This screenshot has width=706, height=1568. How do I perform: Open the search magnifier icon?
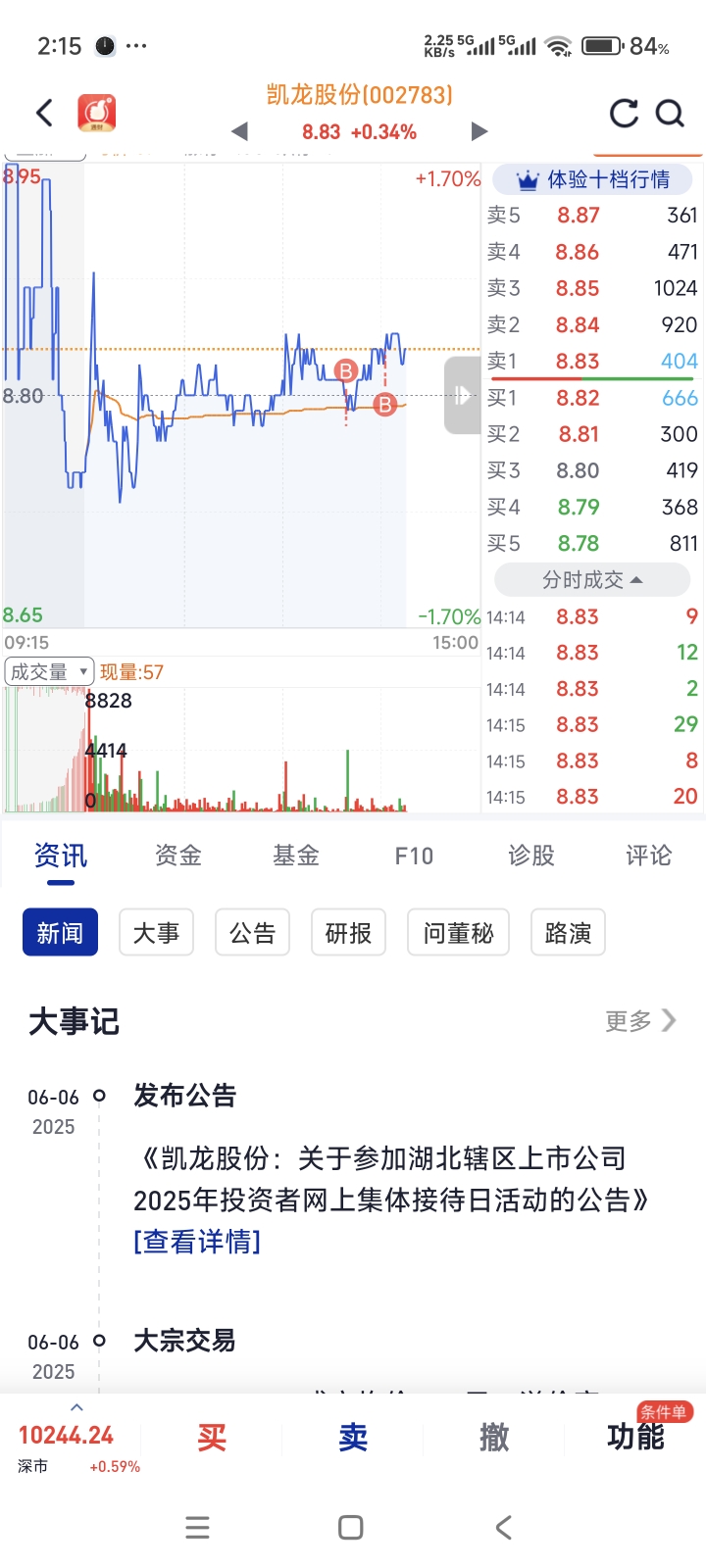pyautogui.click(x=670, y=114)
